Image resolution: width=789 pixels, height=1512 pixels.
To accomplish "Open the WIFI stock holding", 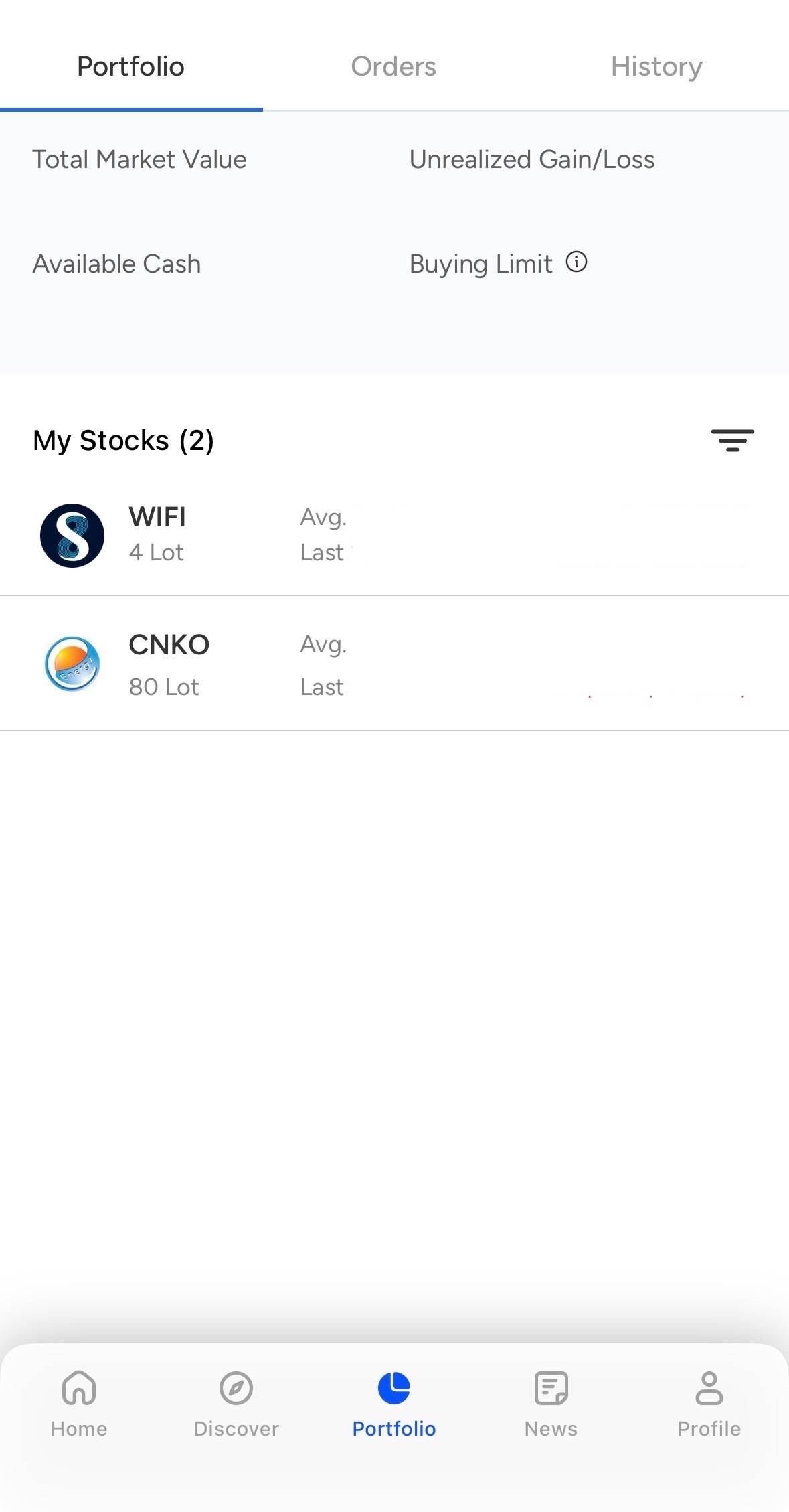I will point(157,534).
